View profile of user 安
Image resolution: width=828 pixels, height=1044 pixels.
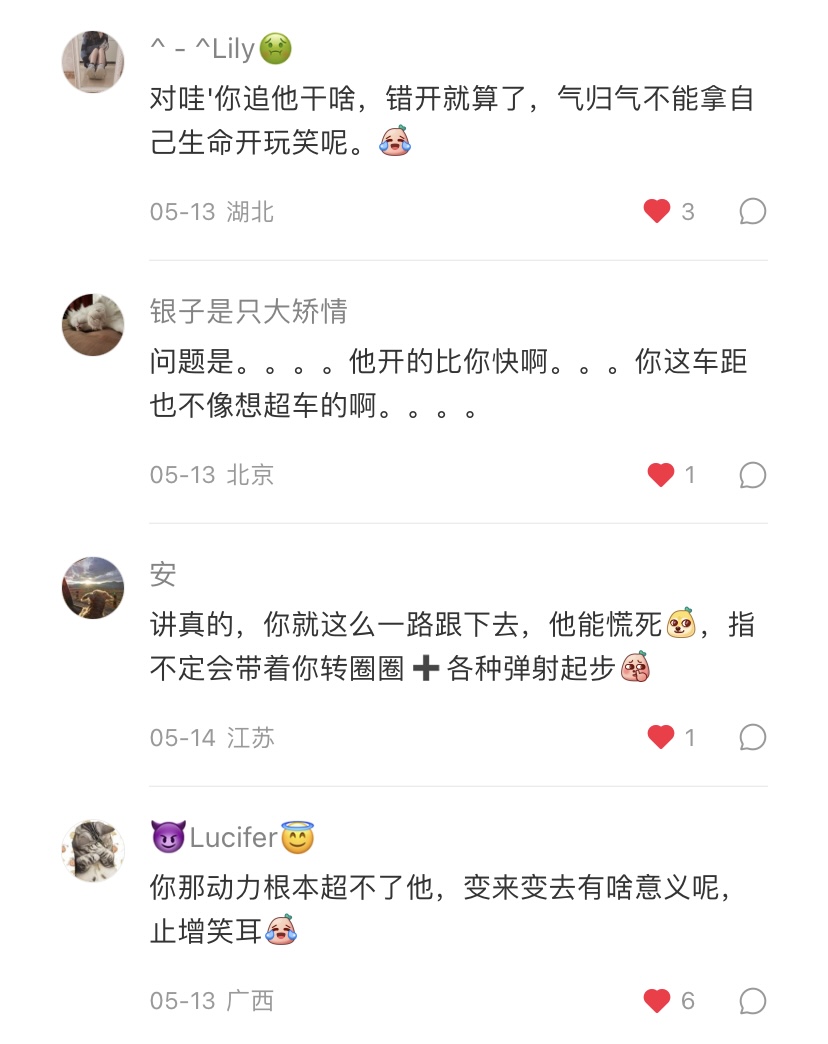93,588
